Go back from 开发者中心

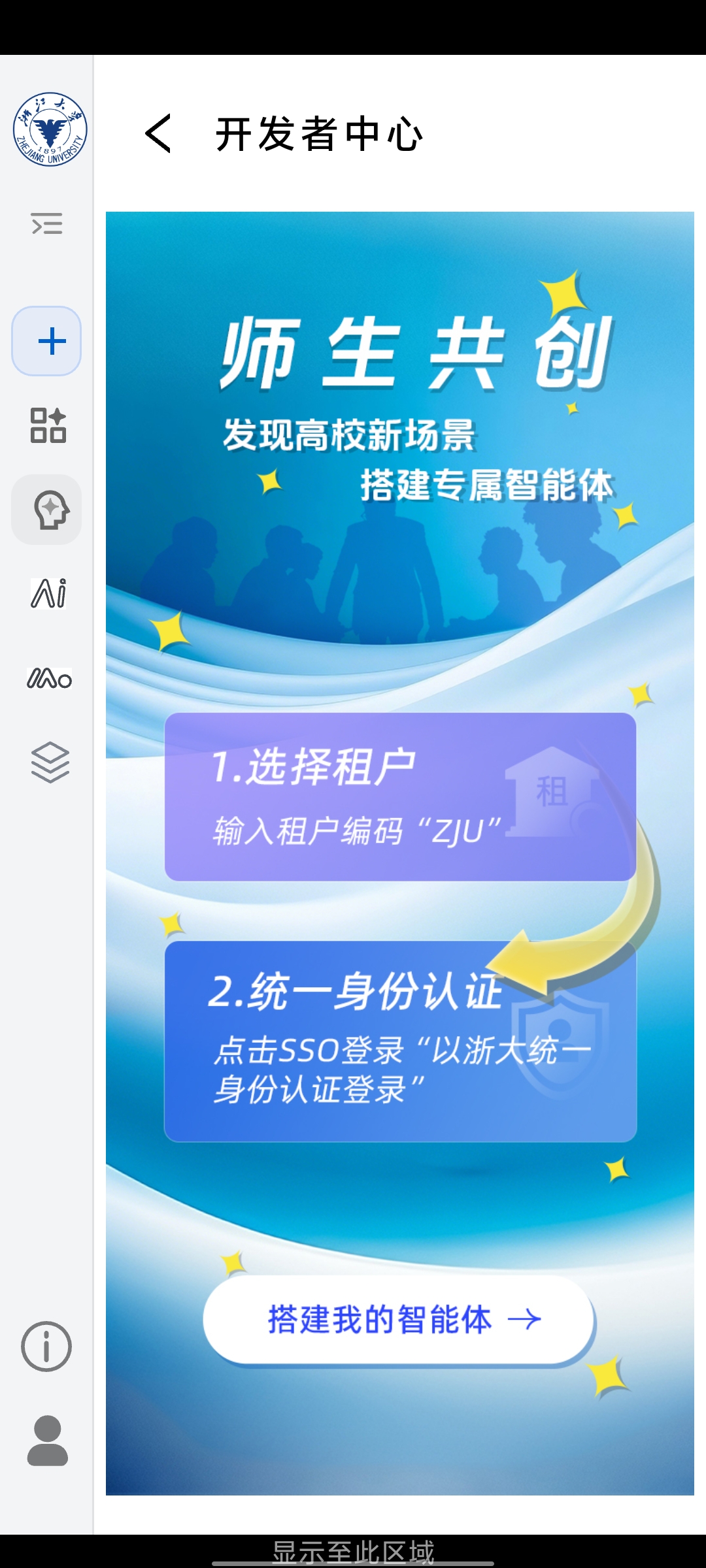(158, 133)
